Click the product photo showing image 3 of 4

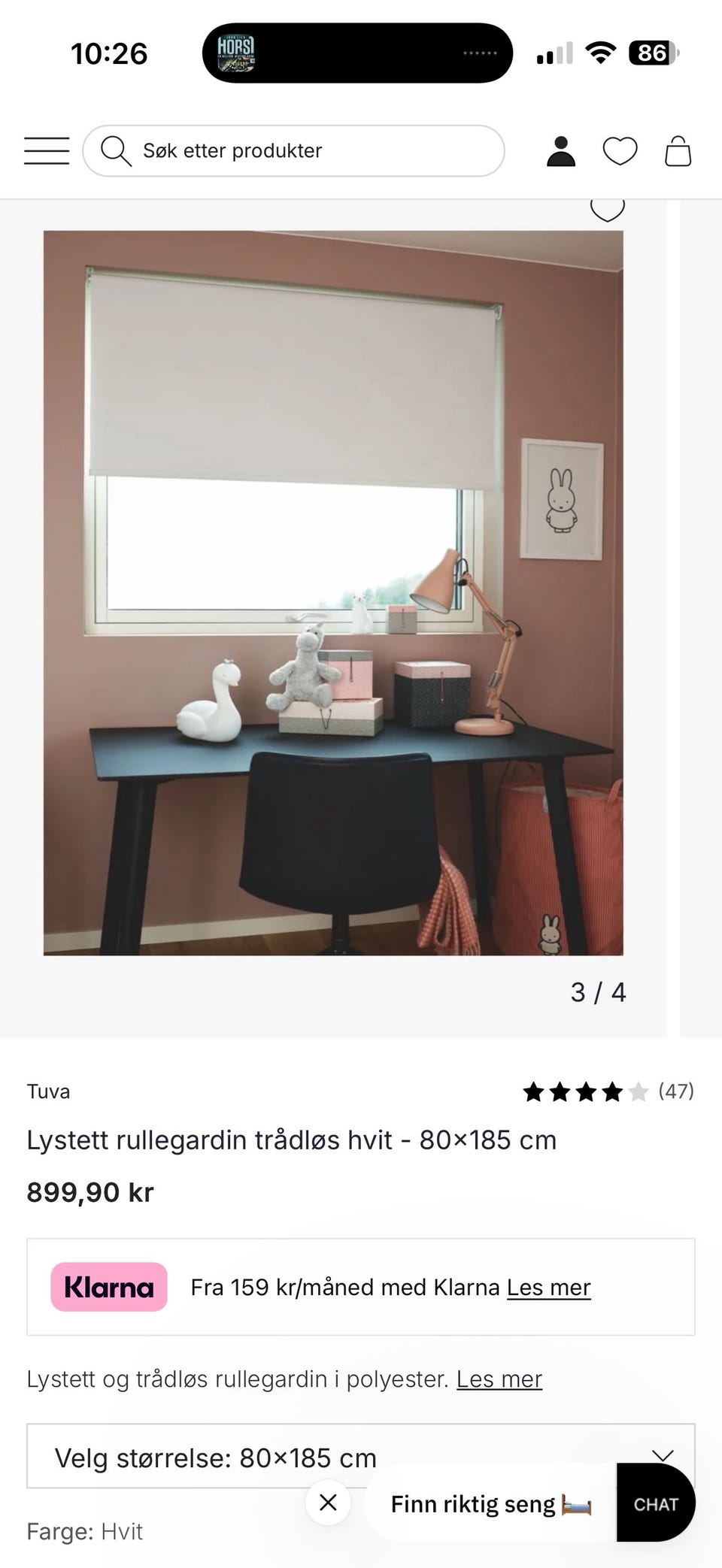(333, 592)
